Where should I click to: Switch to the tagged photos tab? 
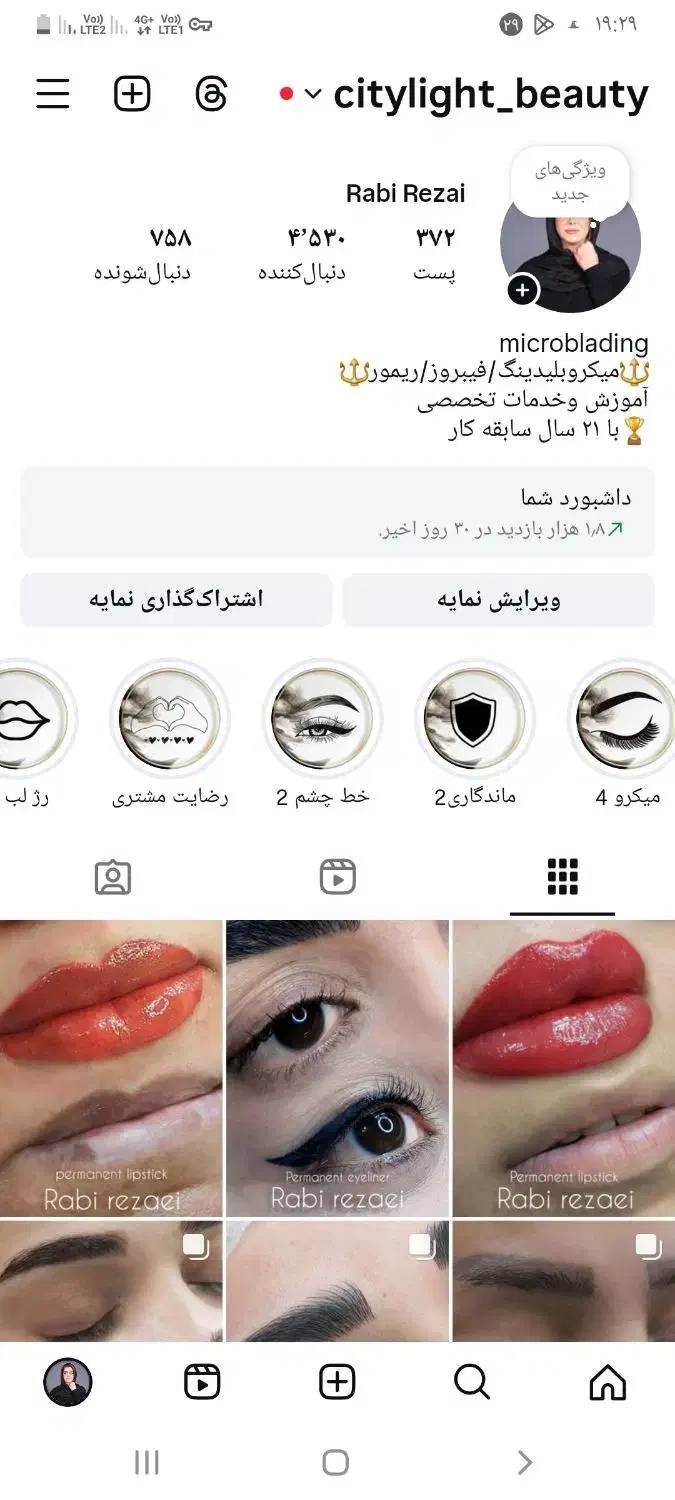click(x=113, y=878)
